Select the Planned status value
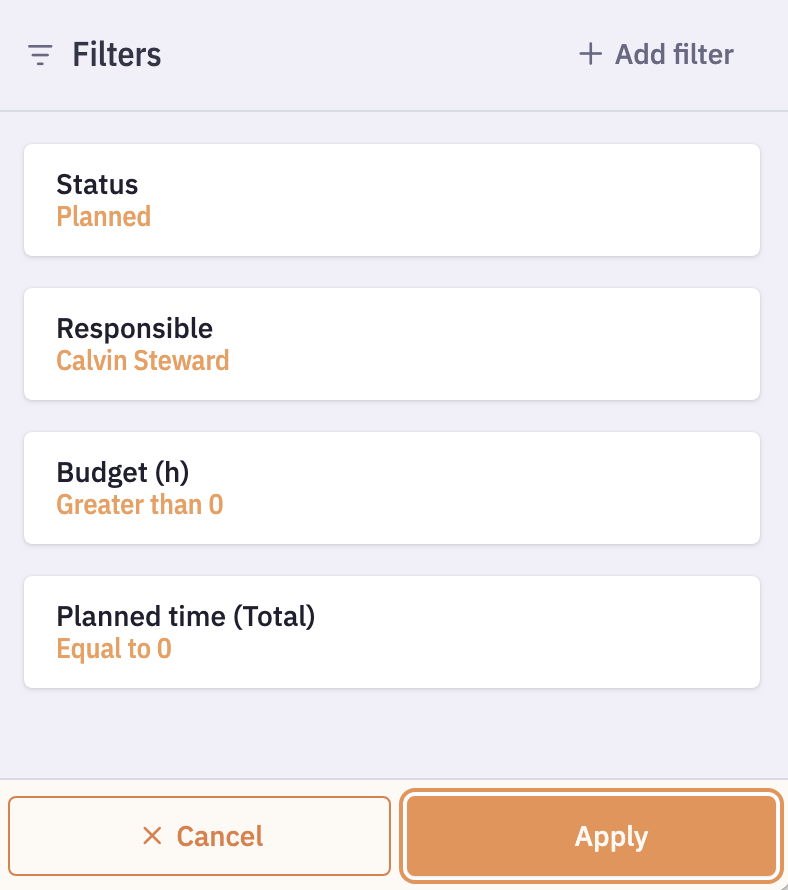 (103, 216)
